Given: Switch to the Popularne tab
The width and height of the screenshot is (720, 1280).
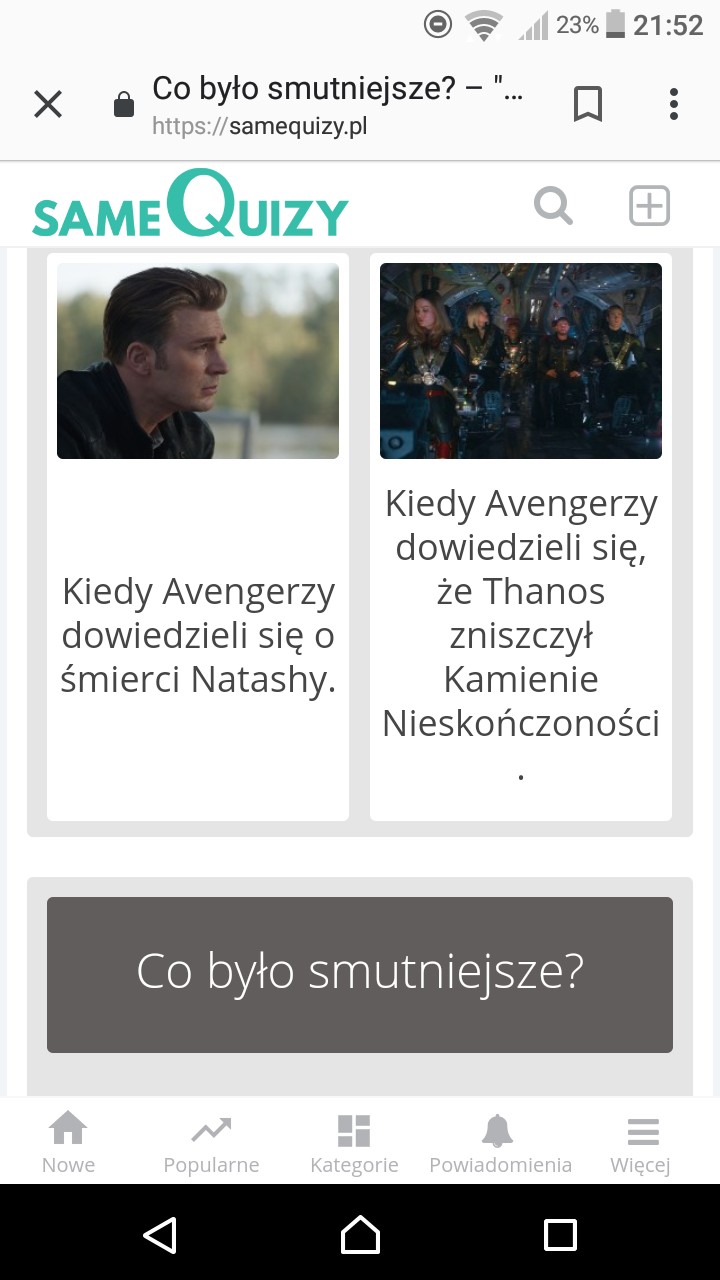Looking at the screenshot, I should [211, 1143].
